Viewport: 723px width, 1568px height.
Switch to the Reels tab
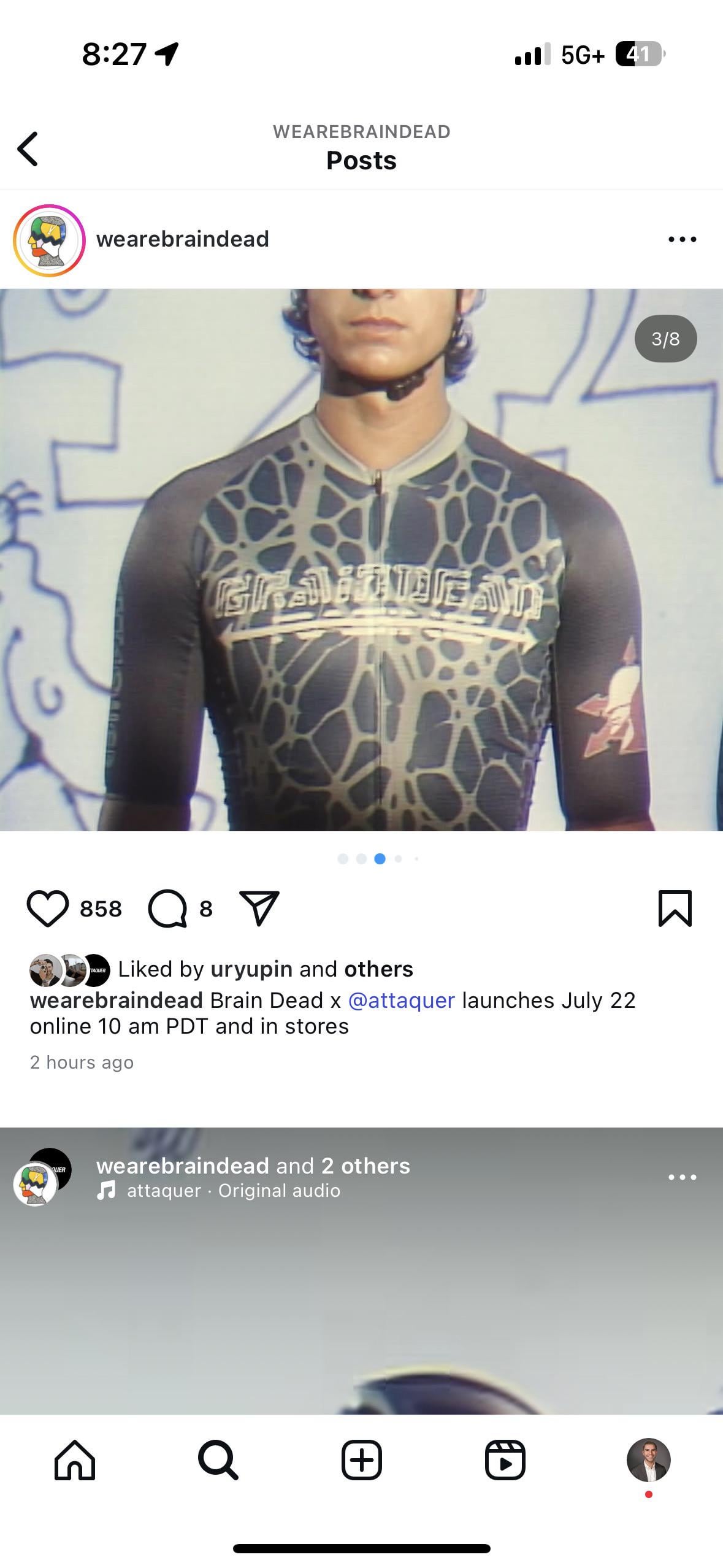point(505,1461)
